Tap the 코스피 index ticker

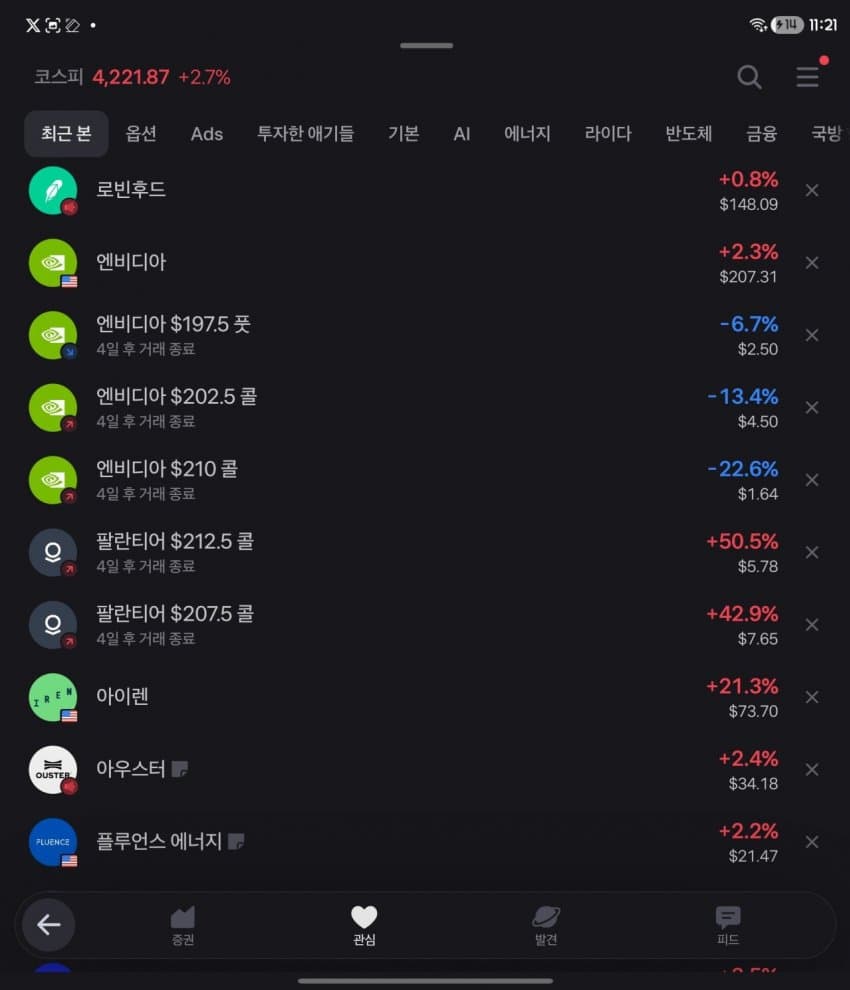tap(132, 77)
